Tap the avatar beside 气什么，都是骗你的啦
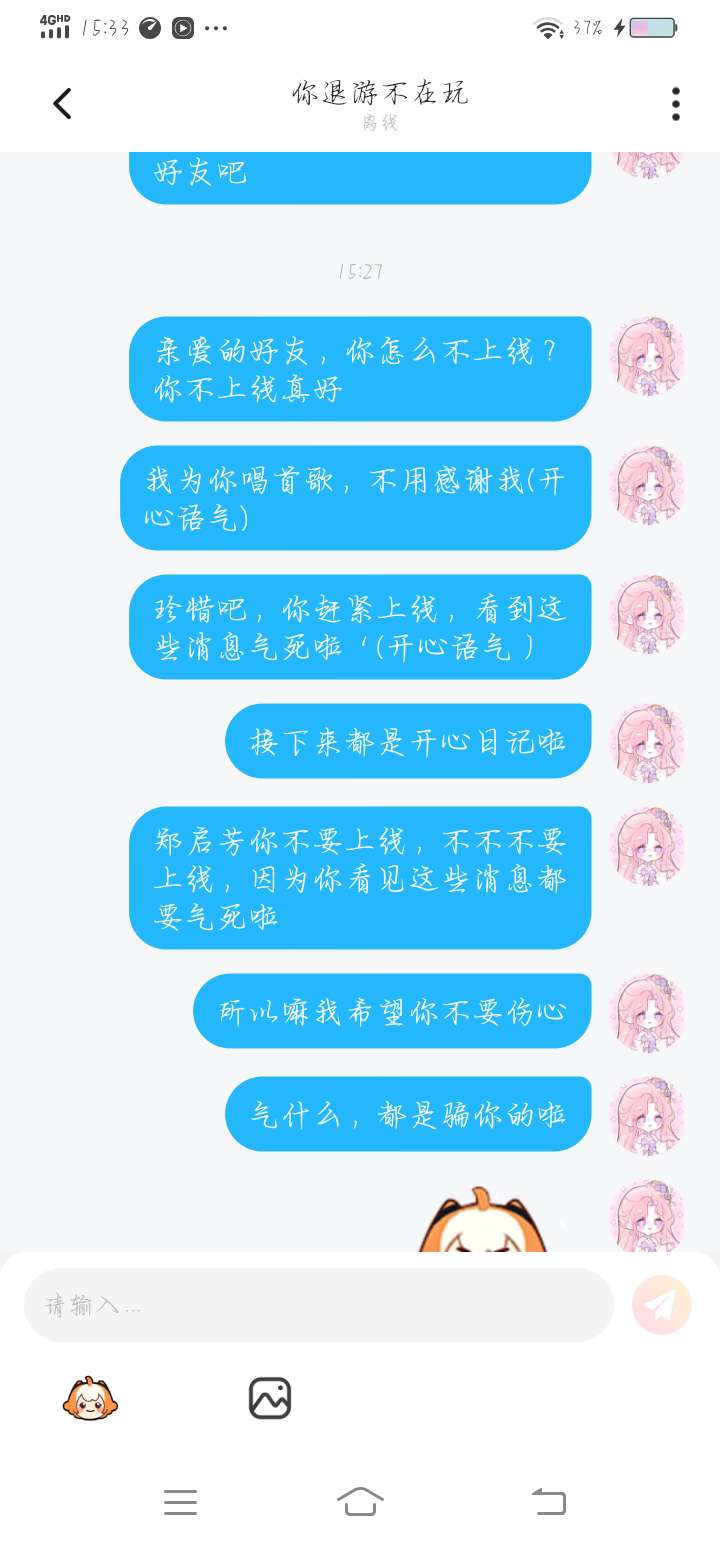The image size is (720, 1544). point(648,1114)
